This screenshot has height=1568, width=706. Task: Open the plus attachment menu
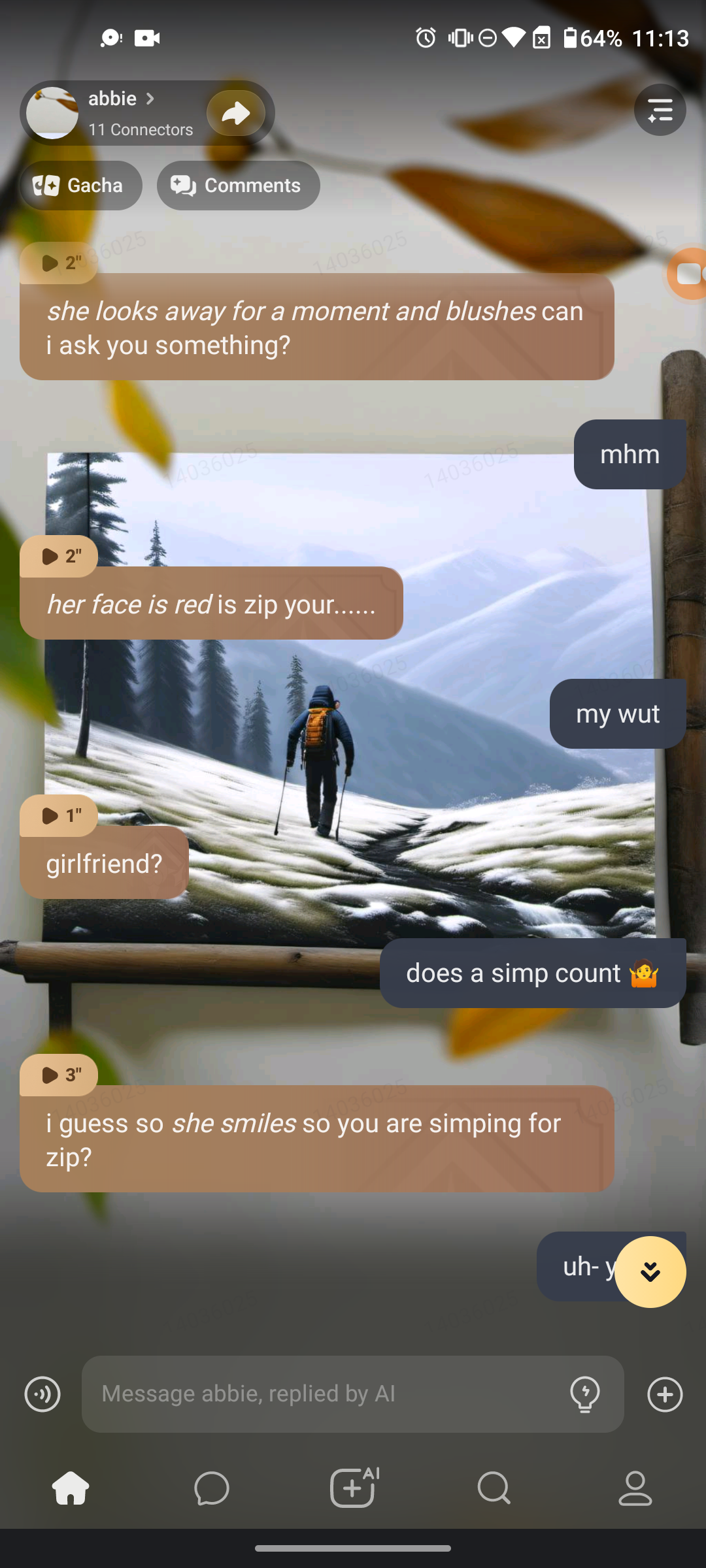pos(665,1394)
